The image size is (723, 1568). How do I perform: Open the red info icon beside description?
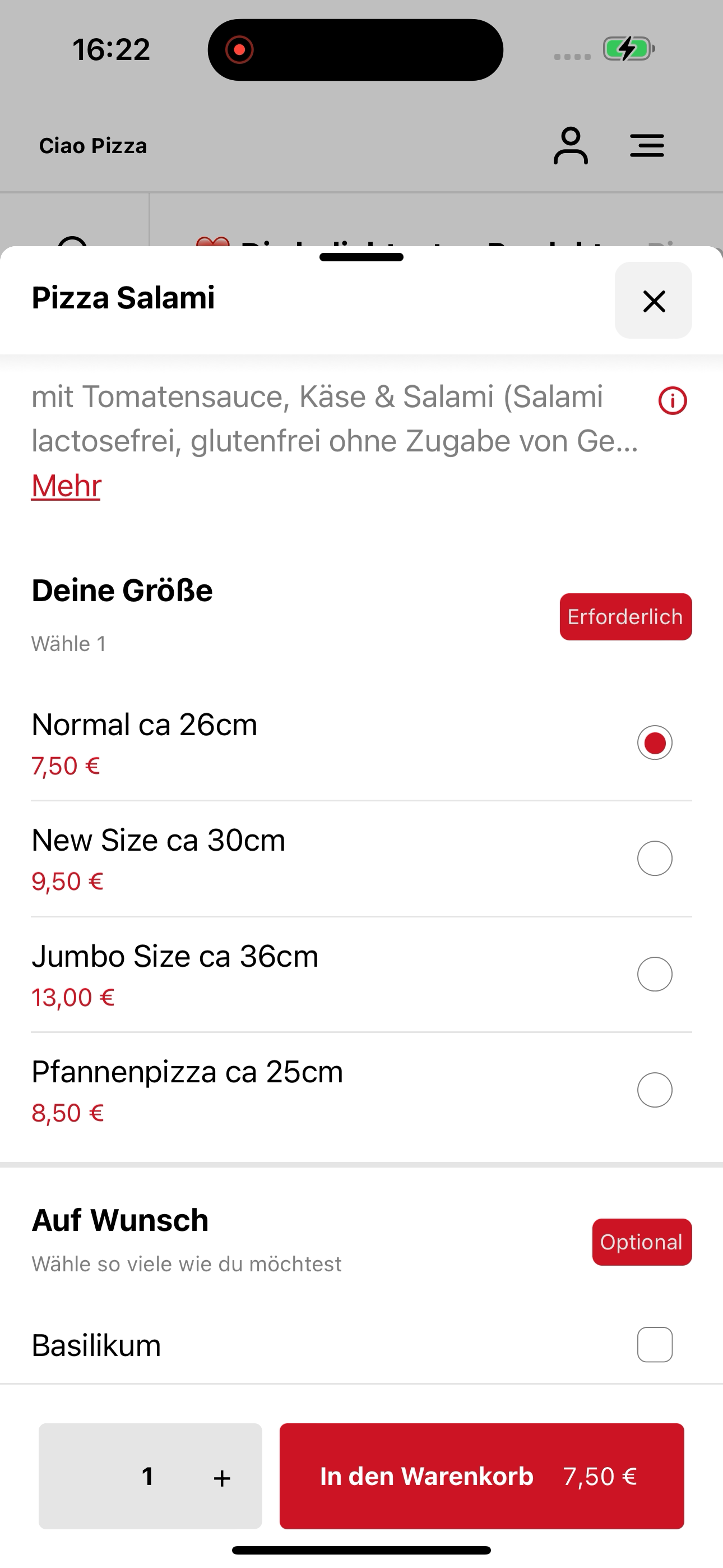click(x=673, y=401)
